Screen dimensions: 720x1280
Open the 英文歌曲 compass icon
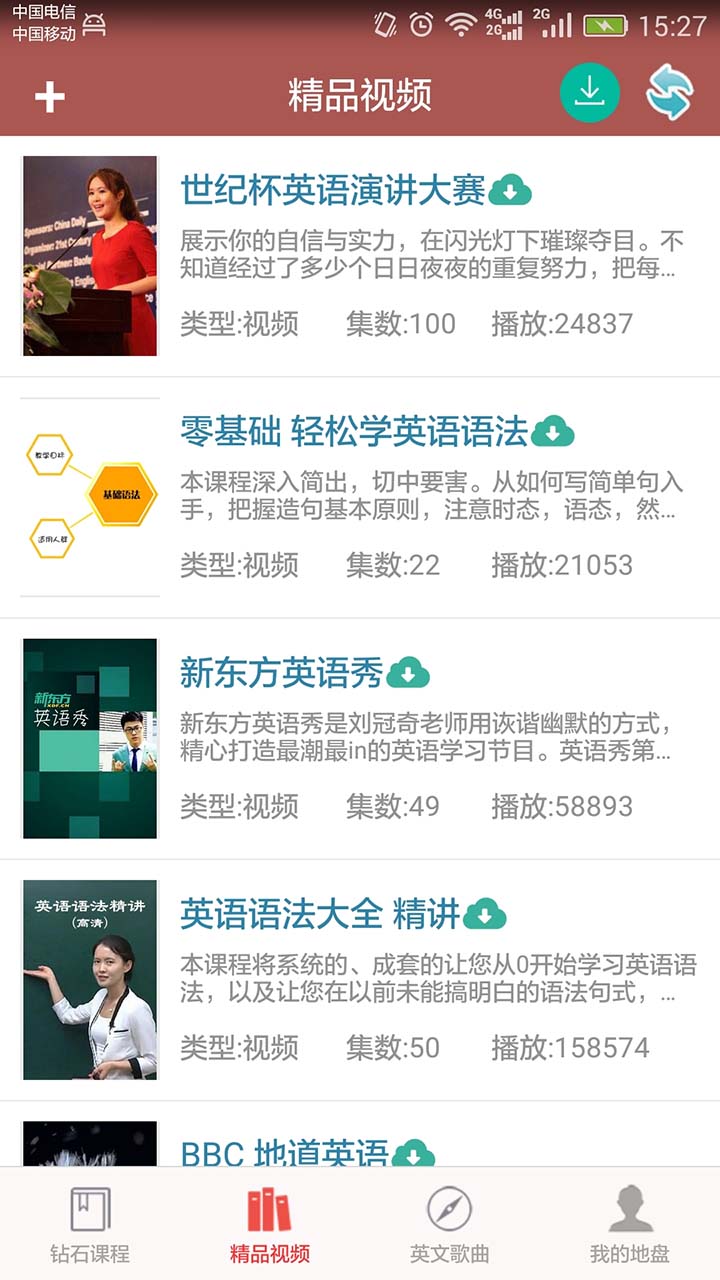point(450,1209)
